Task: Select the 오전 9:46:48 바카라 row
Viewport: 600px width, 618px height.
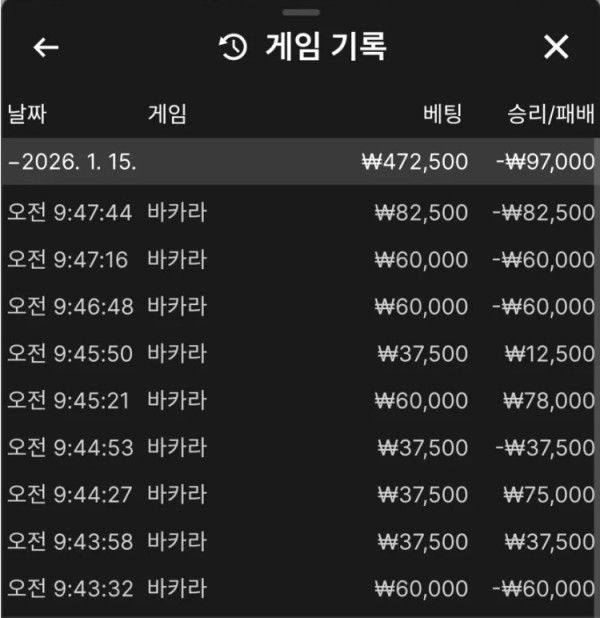Action: click(x=300, y=306)
